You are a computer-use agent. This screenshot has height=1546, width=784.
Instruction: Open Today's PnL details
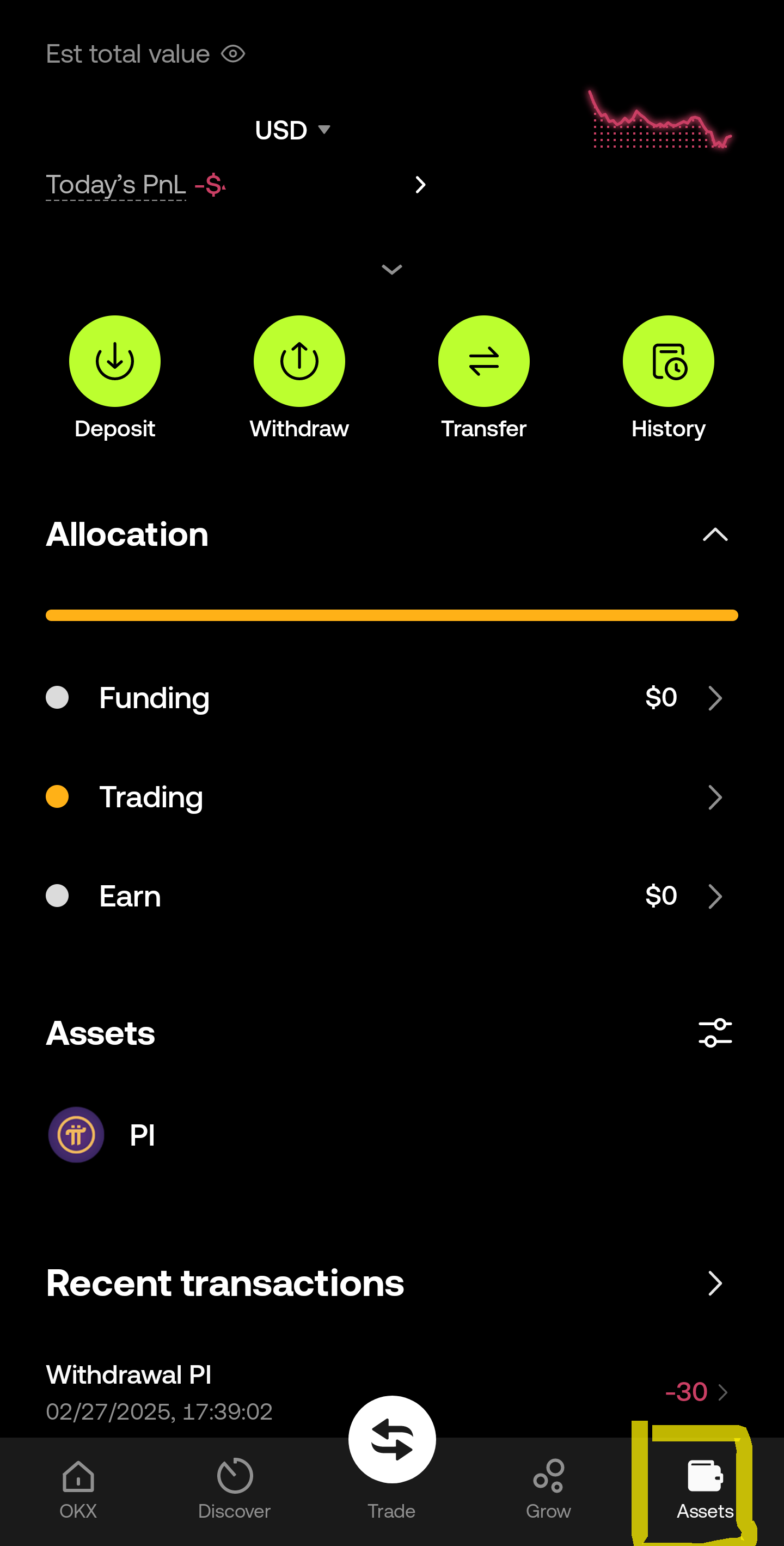tap(236, 185)
